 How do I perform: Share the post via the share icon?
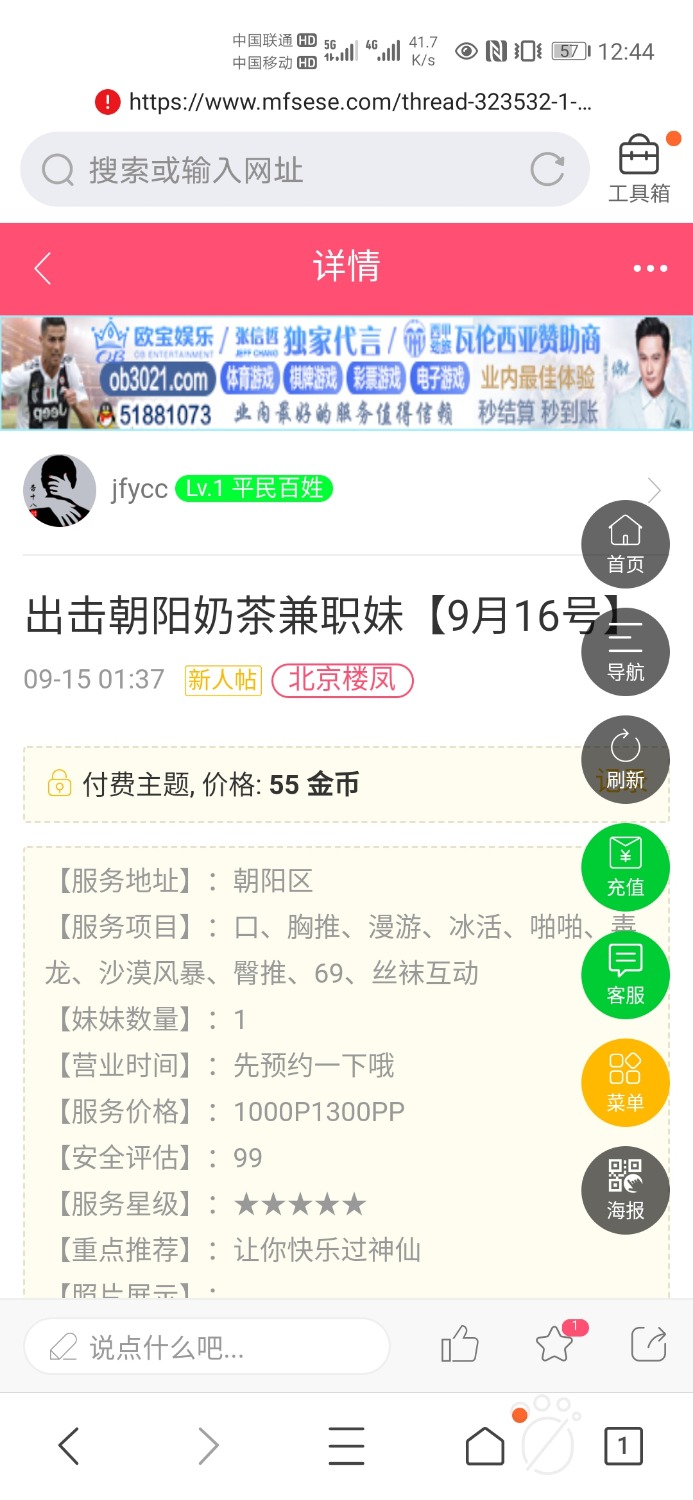point(649,1345)
